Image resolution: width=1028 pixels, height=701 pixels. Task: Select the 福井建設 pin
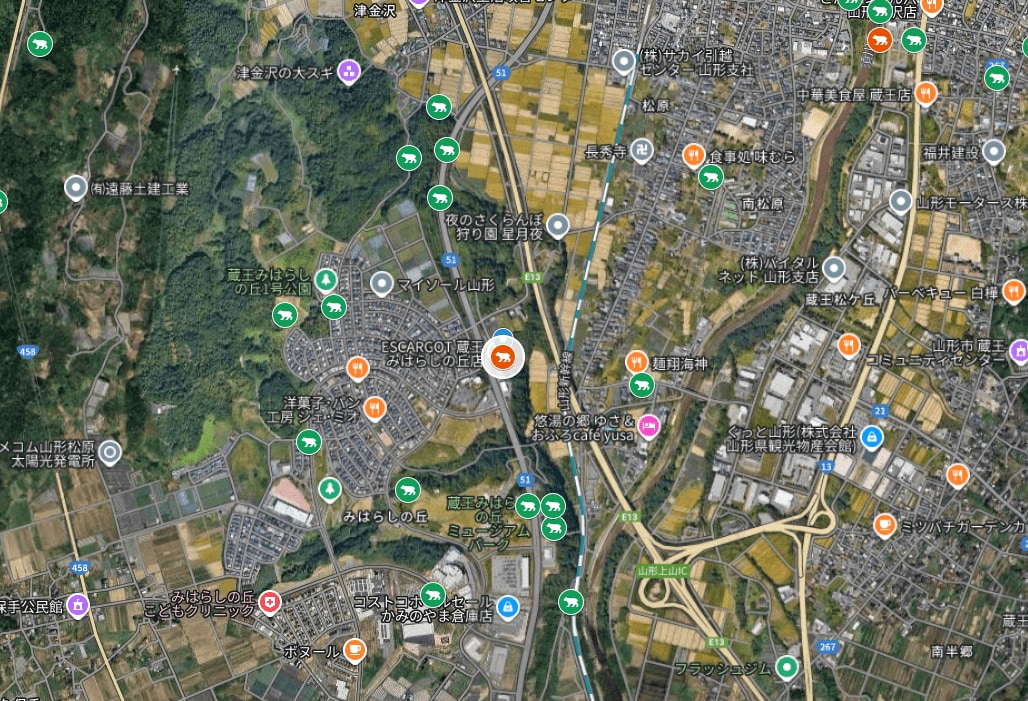pyautogui.click(x=993, y=152)
